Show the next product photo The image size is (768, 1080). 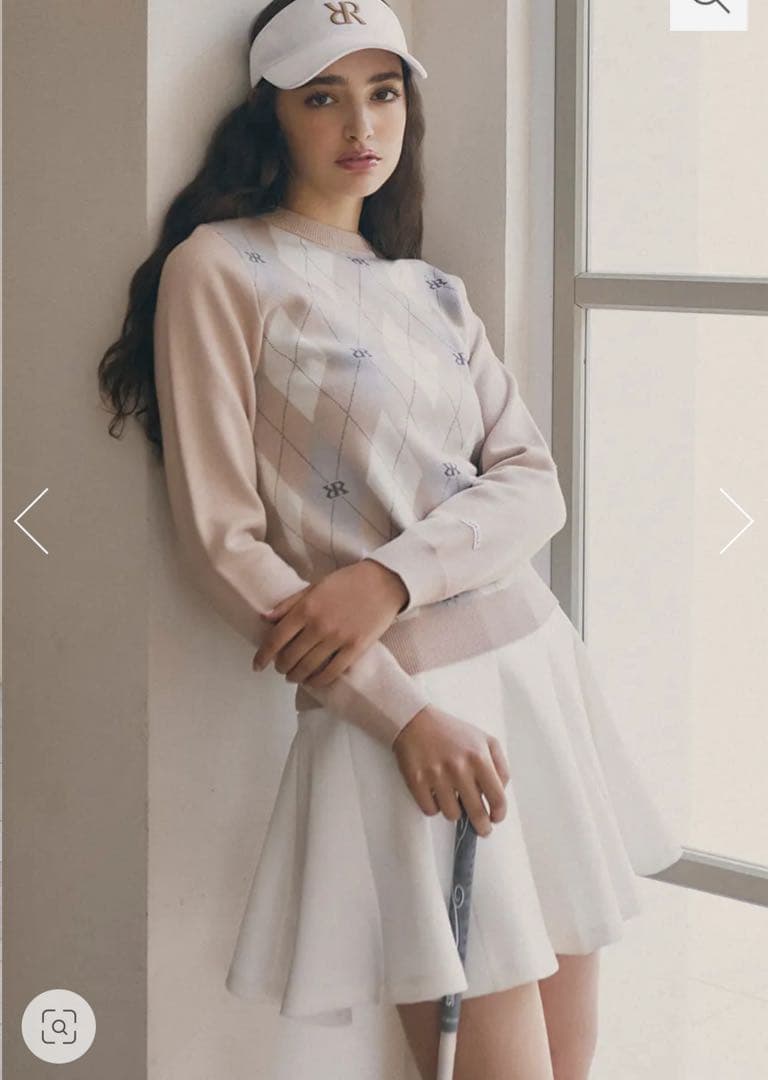pyautogui.click(x=736, y=521)
